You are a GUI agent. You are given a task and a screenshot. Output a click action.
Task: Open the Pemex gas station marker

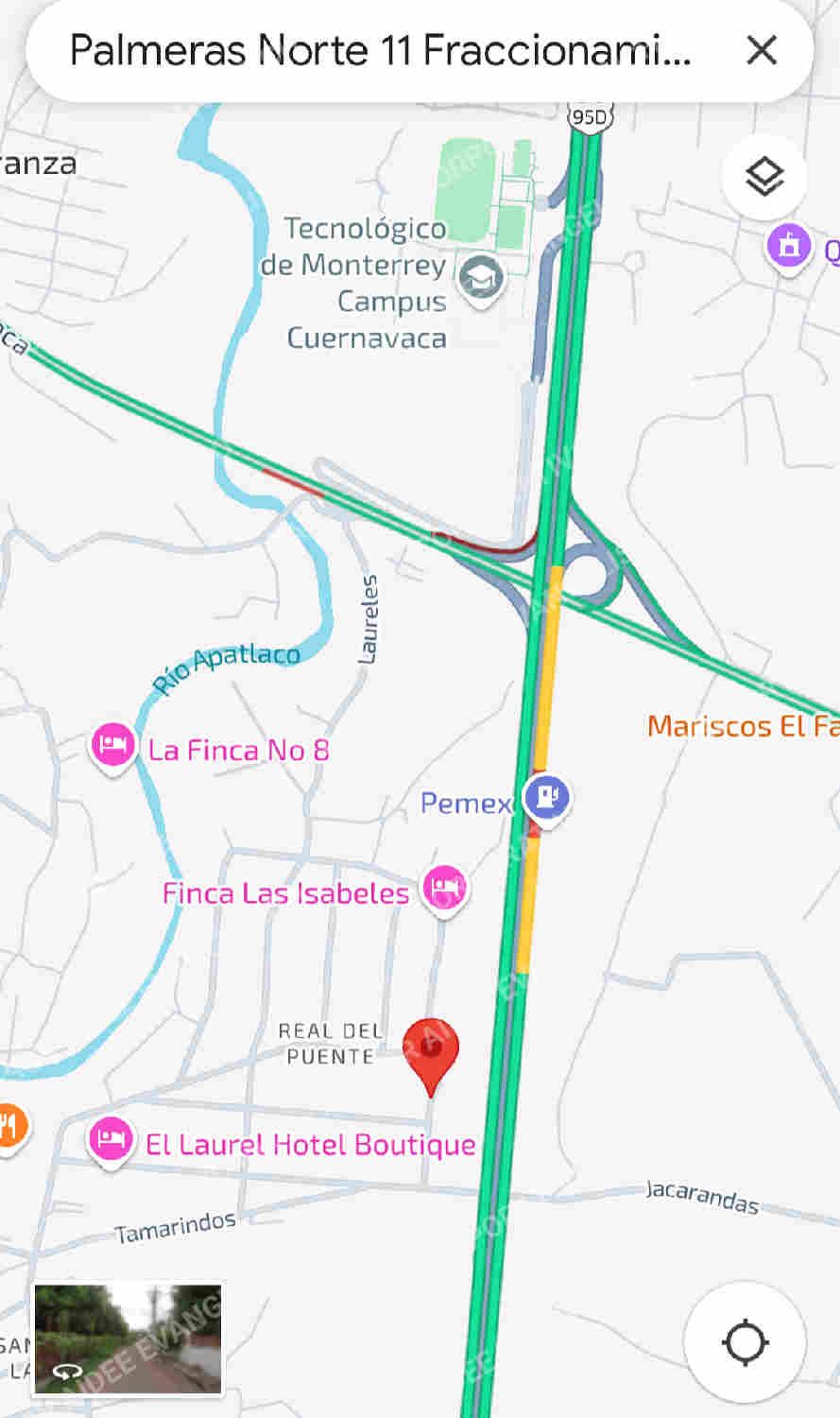547,800
